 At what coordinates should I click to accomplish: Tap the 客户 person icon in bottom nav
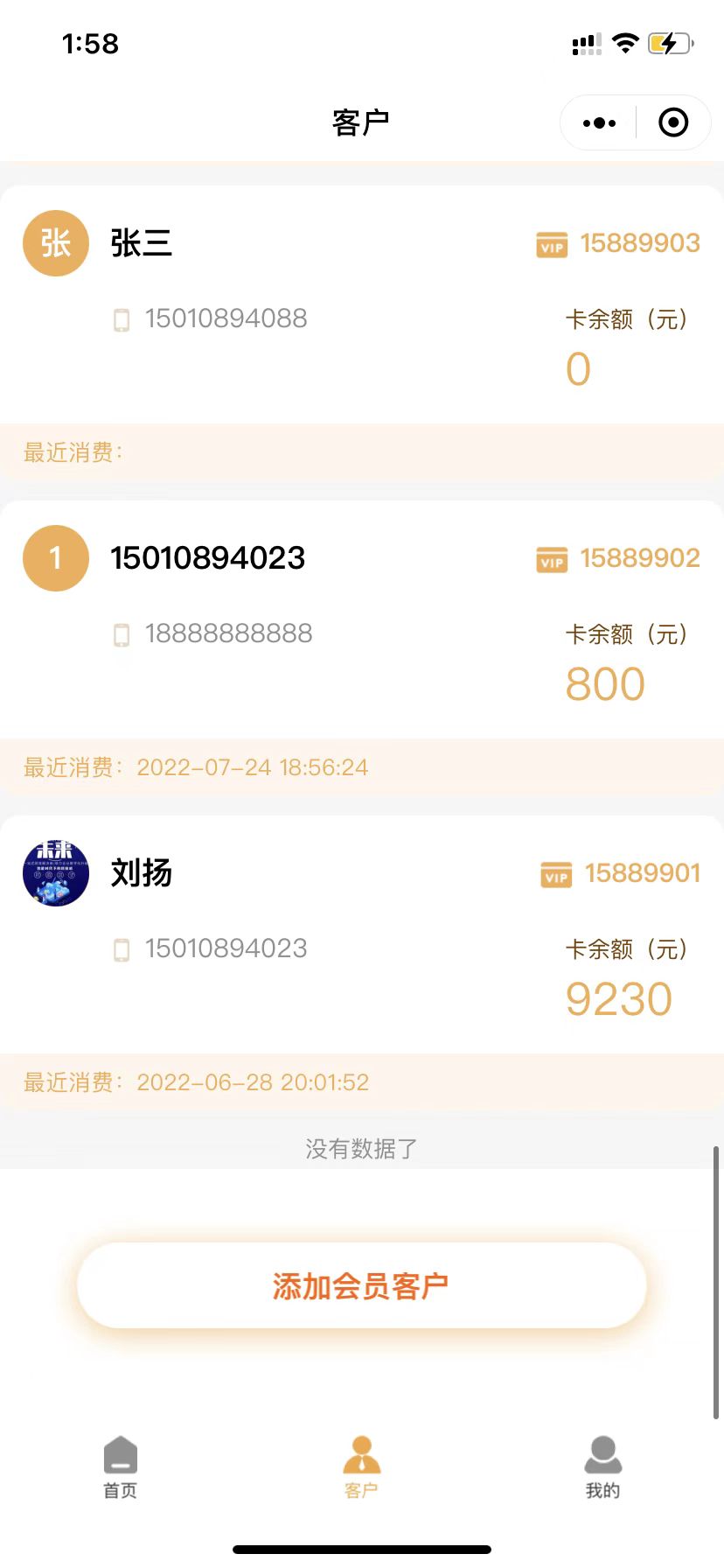pos(362,1450)
